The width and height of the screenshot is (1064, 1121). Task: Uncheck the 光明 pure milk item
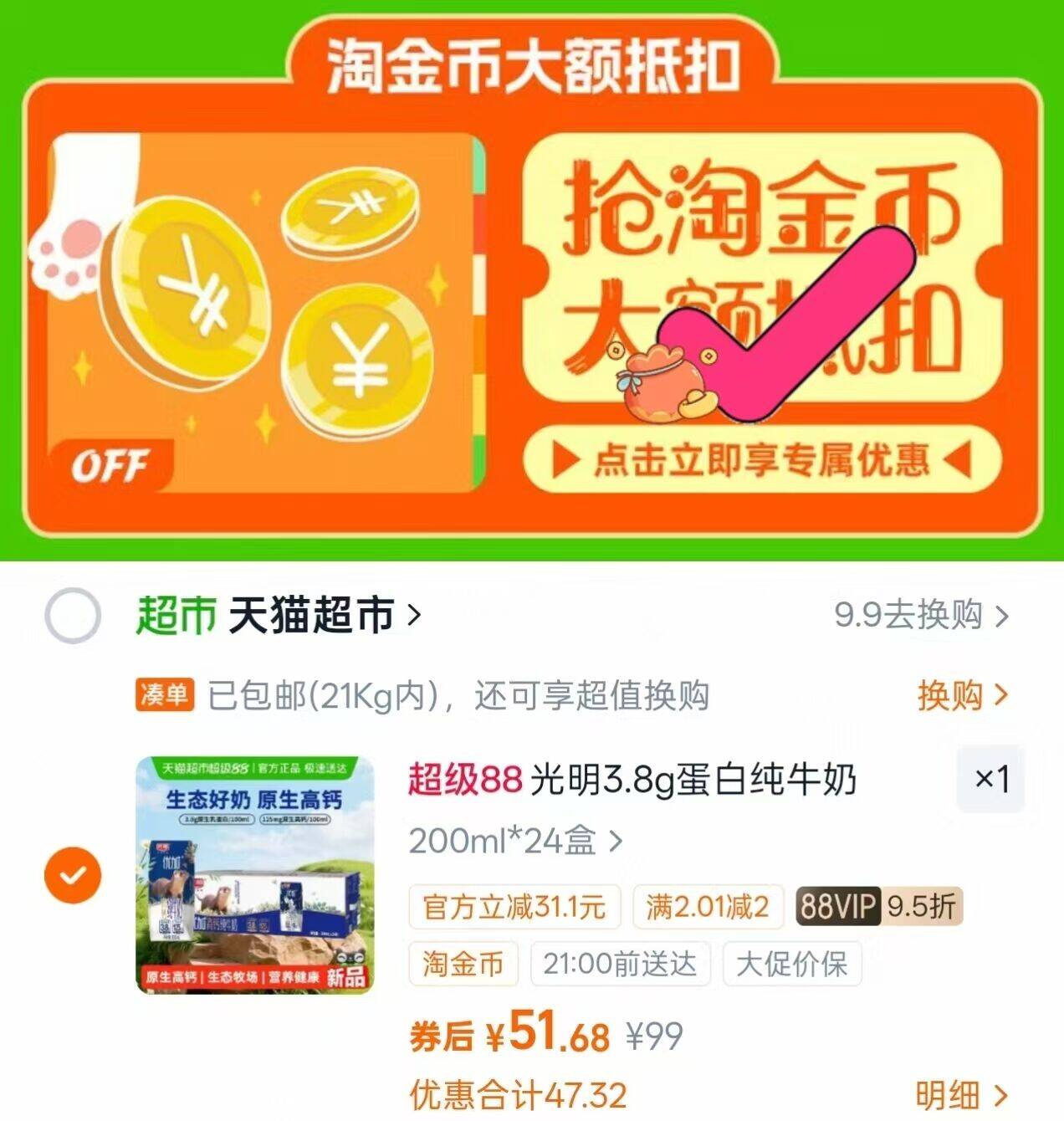pyautogui.click(x=73, y=875)
